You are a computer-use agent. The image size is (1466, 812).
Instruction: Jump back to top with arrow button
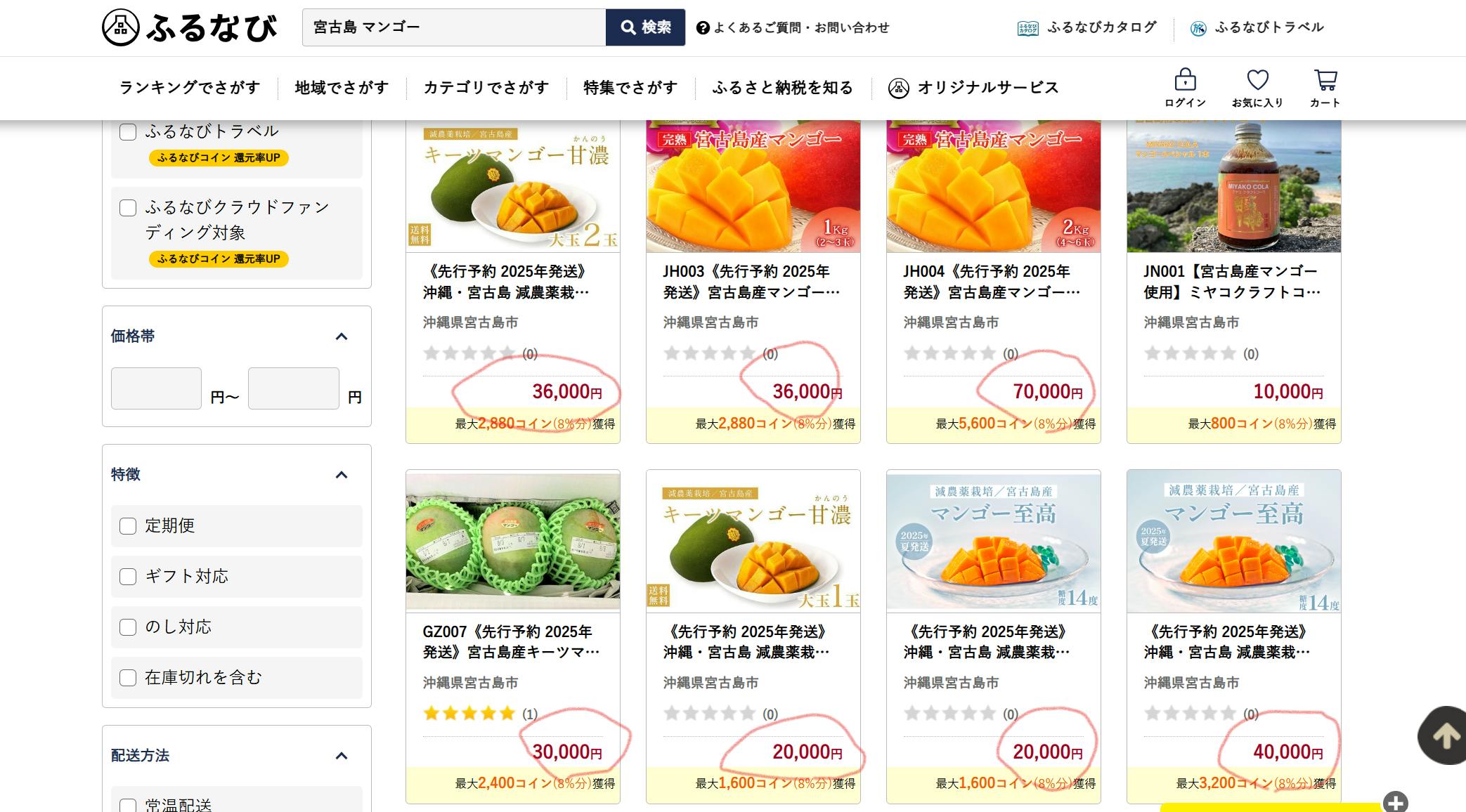click(x=1444, y=735)
